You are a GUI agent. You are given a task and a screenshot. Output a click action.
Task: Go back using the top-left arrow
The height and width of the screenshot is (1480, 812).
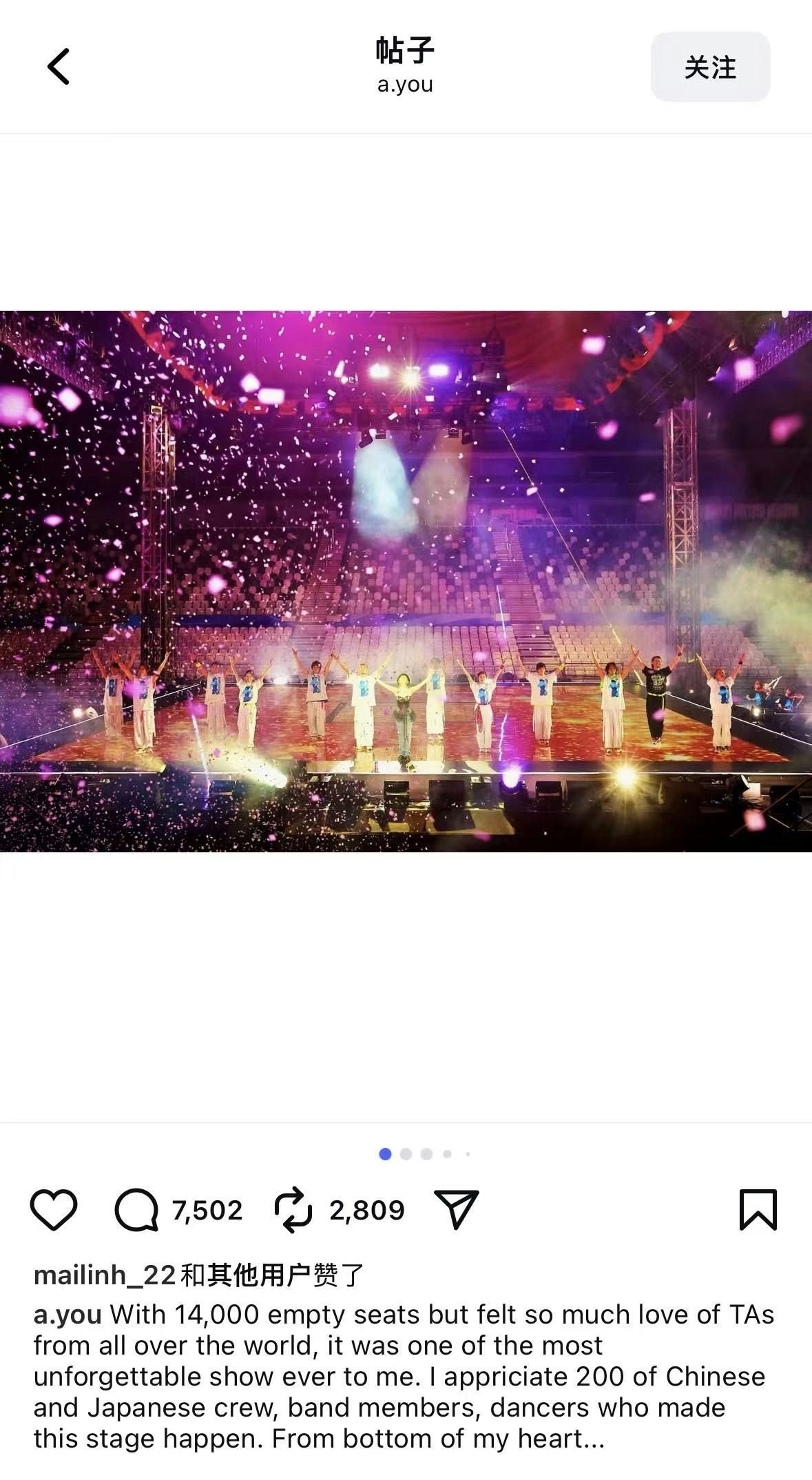tap(59, 67)
